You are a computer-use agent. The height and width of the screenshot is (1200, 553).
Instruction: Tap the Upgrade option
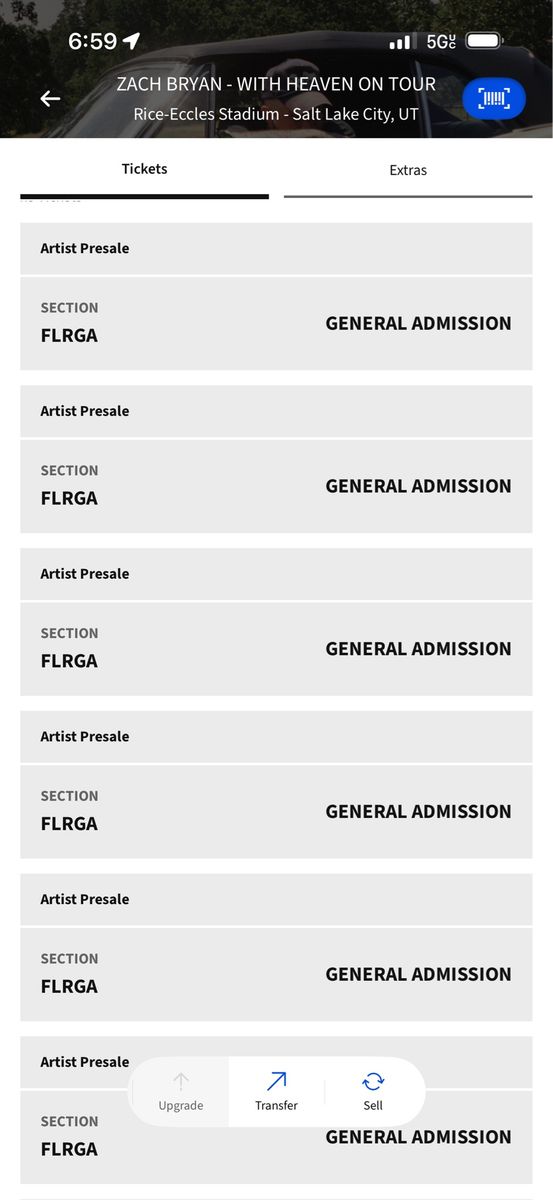tap(181, 1092)
